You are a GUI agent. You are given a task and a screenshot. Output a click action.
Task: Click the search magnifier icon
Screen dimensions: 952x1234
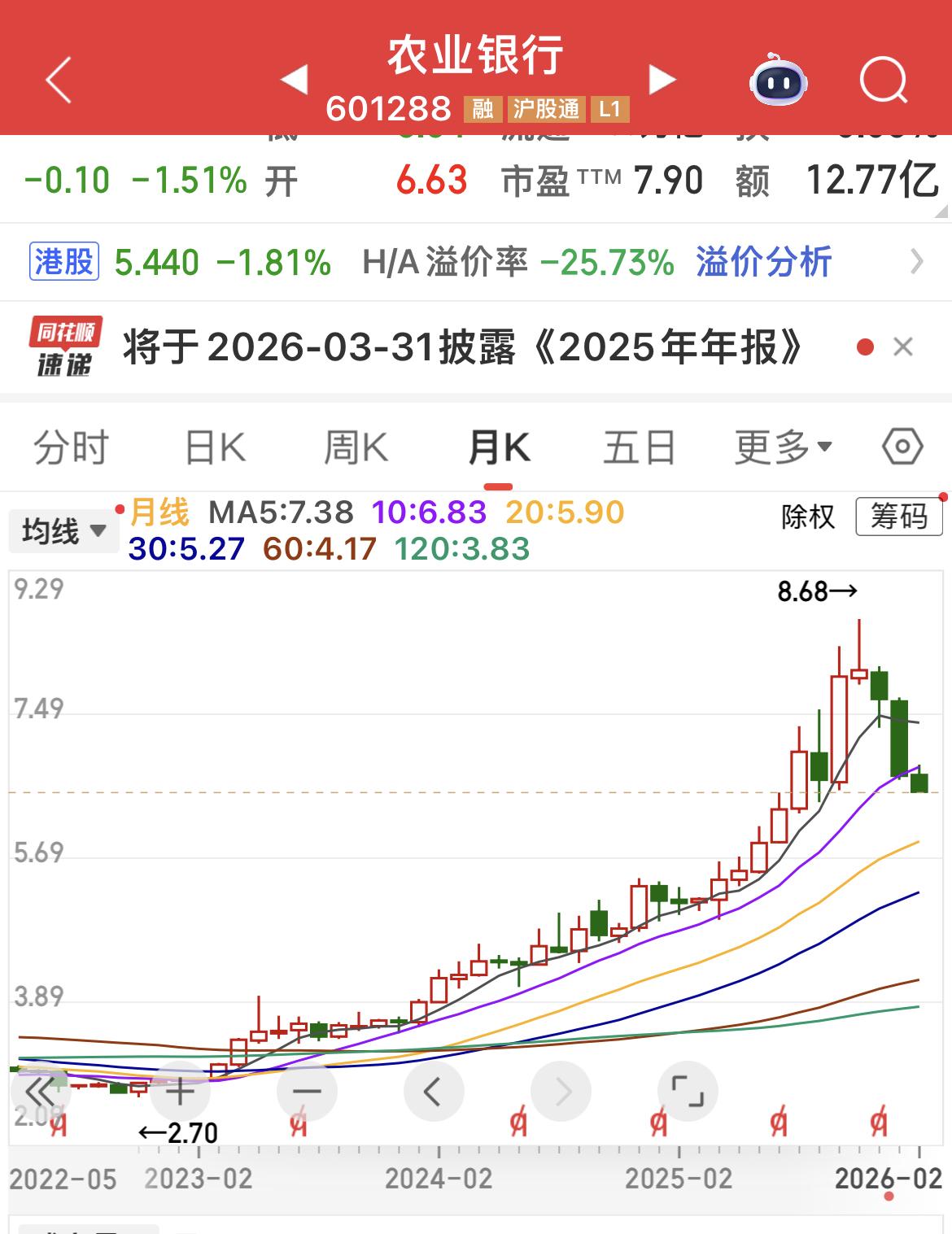884,79
